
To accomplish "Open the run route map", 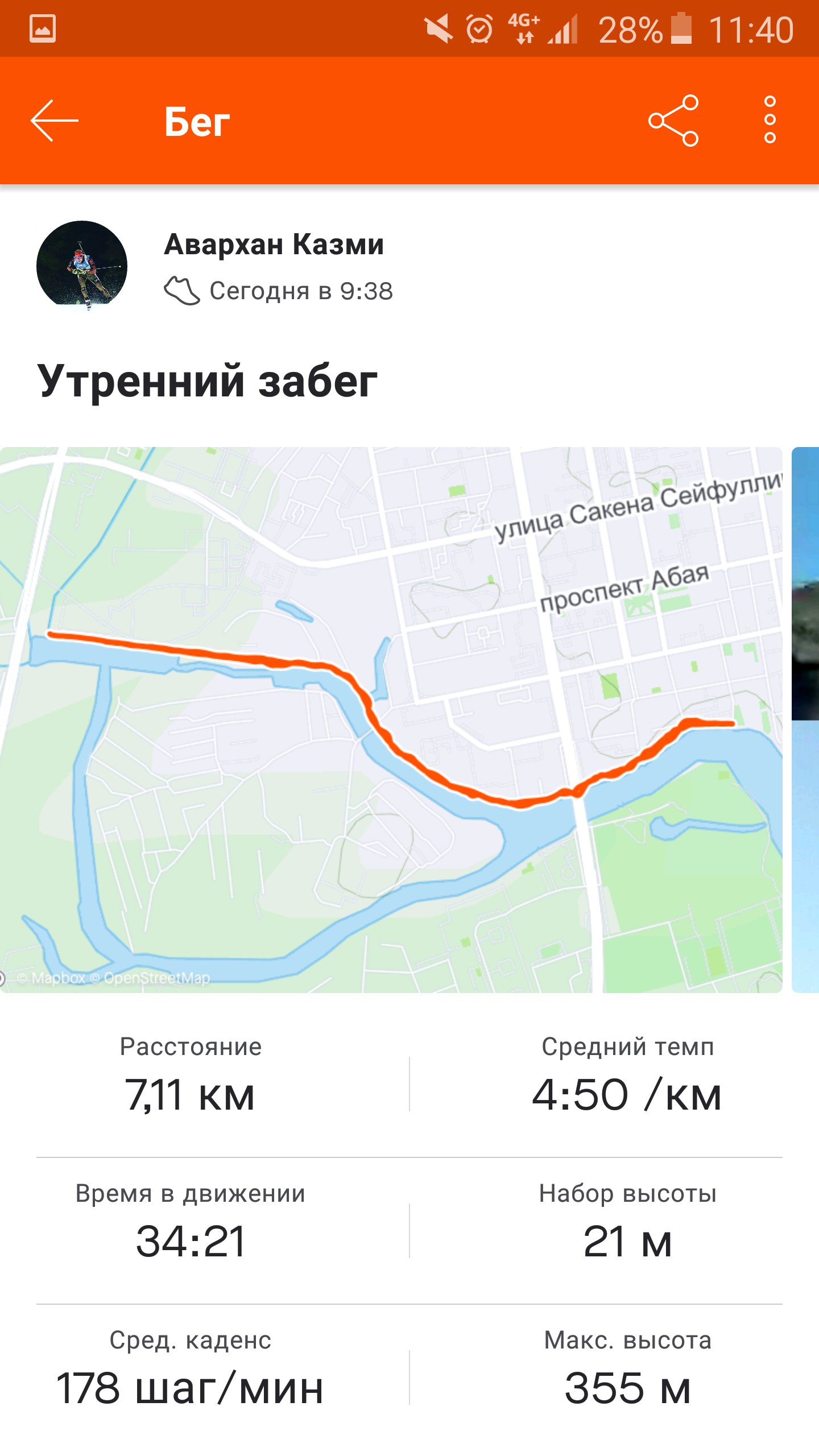I will [x=391, y=719].
